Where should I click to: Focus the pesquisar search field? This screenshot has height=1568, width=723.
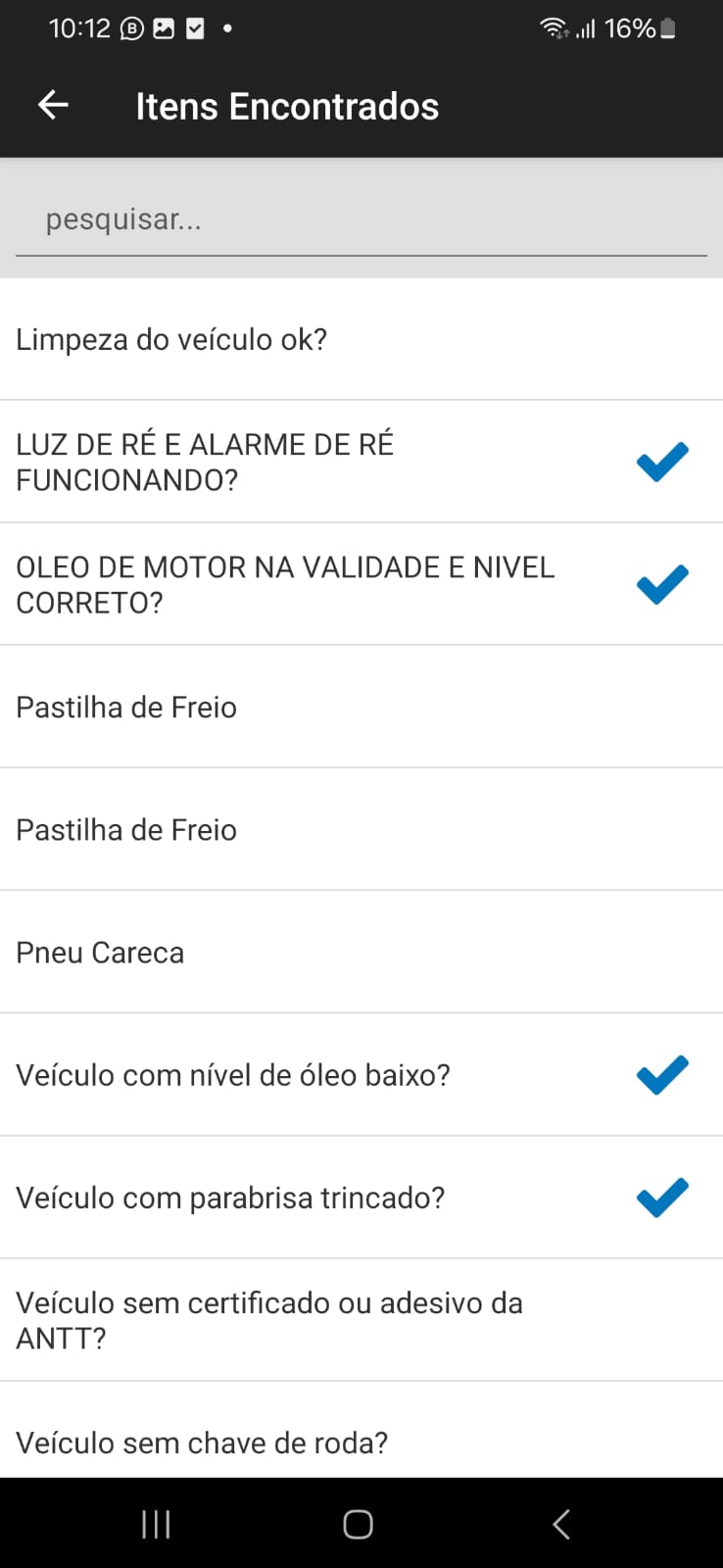(x=361, y=220)
